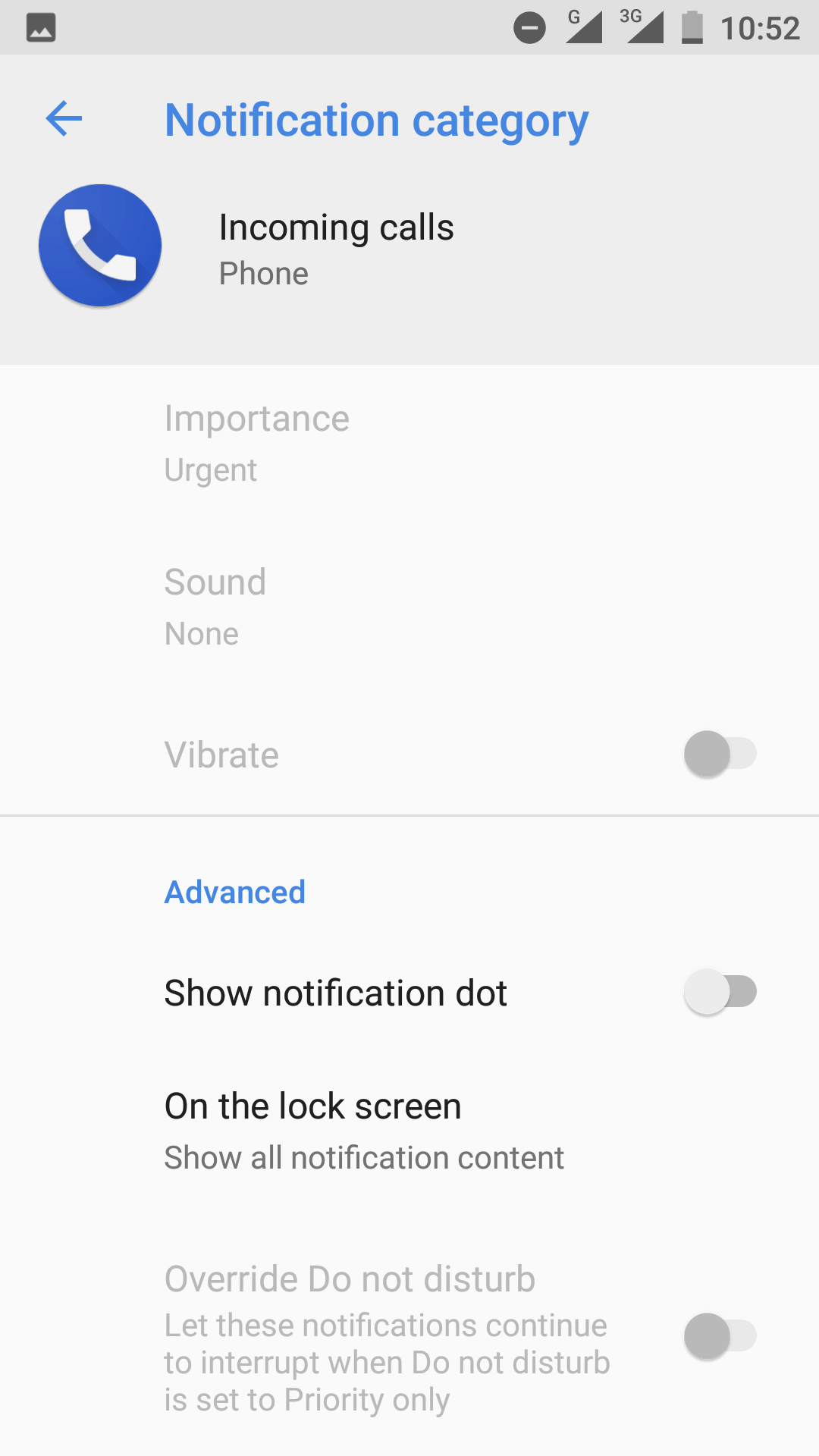Tap the battery icon in the status bar

(695, 27)
